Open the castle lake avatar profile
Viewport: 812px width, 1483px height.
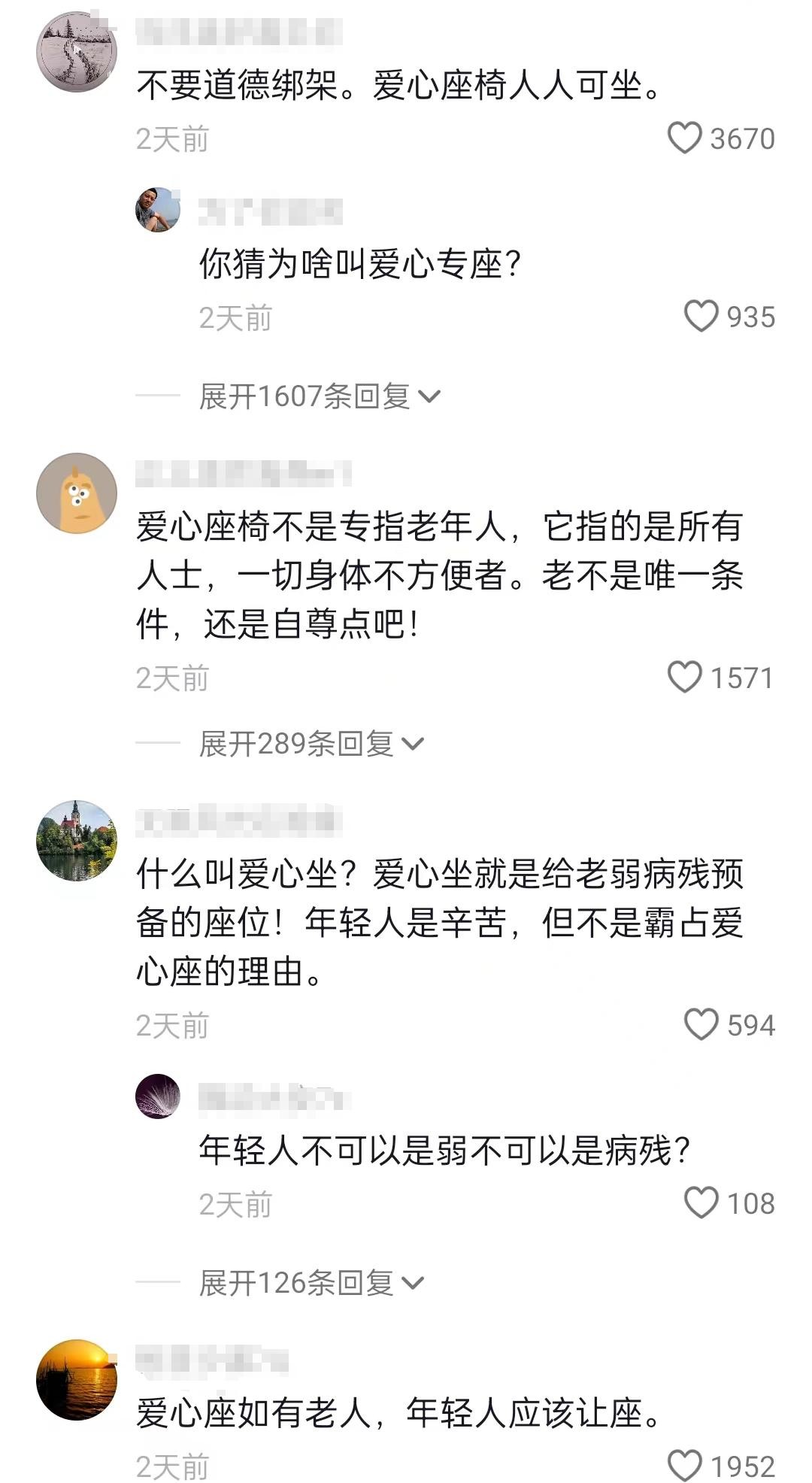[x=77, y=841]
